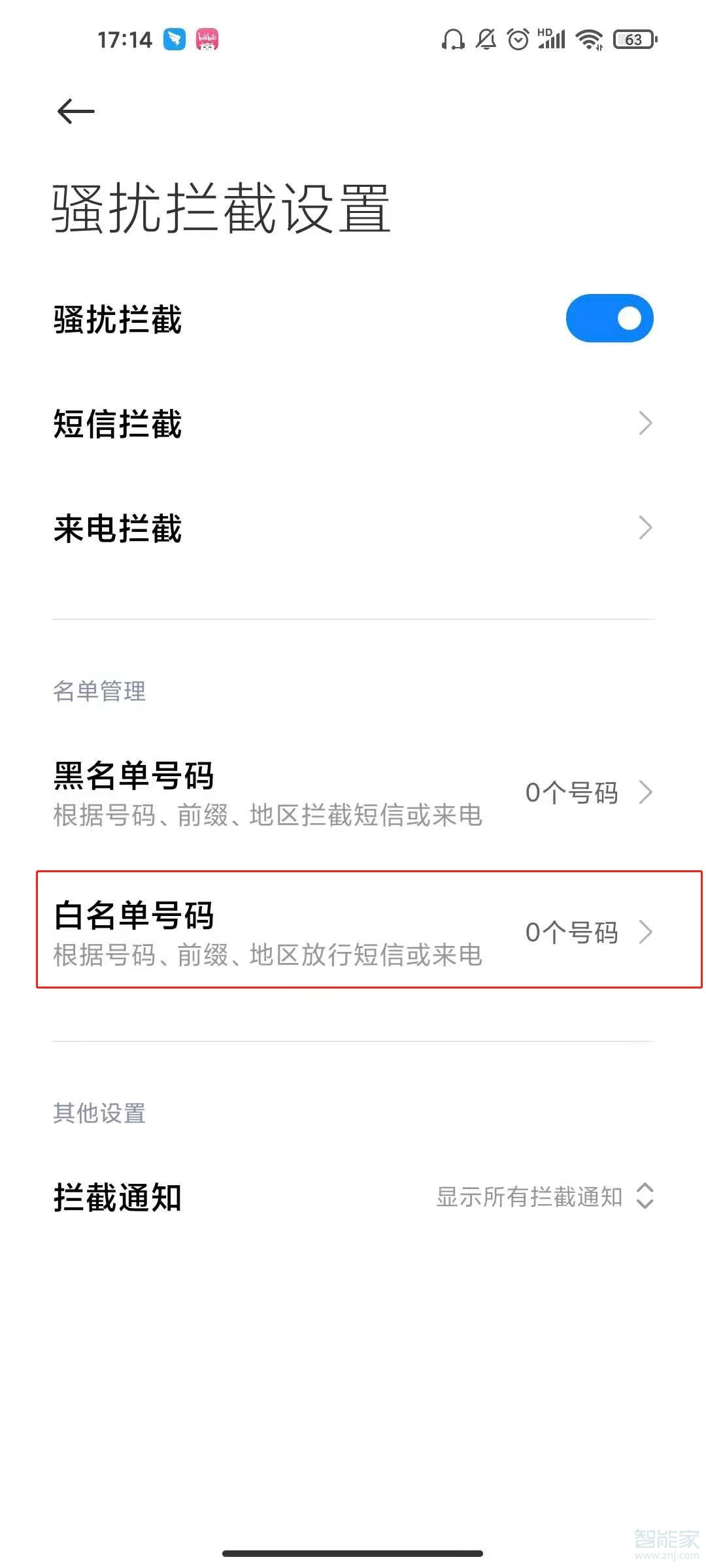This screenshot has height=1568, width=706.
Task: Click the blue app notification icon near the clock
Action: [173, 39]
